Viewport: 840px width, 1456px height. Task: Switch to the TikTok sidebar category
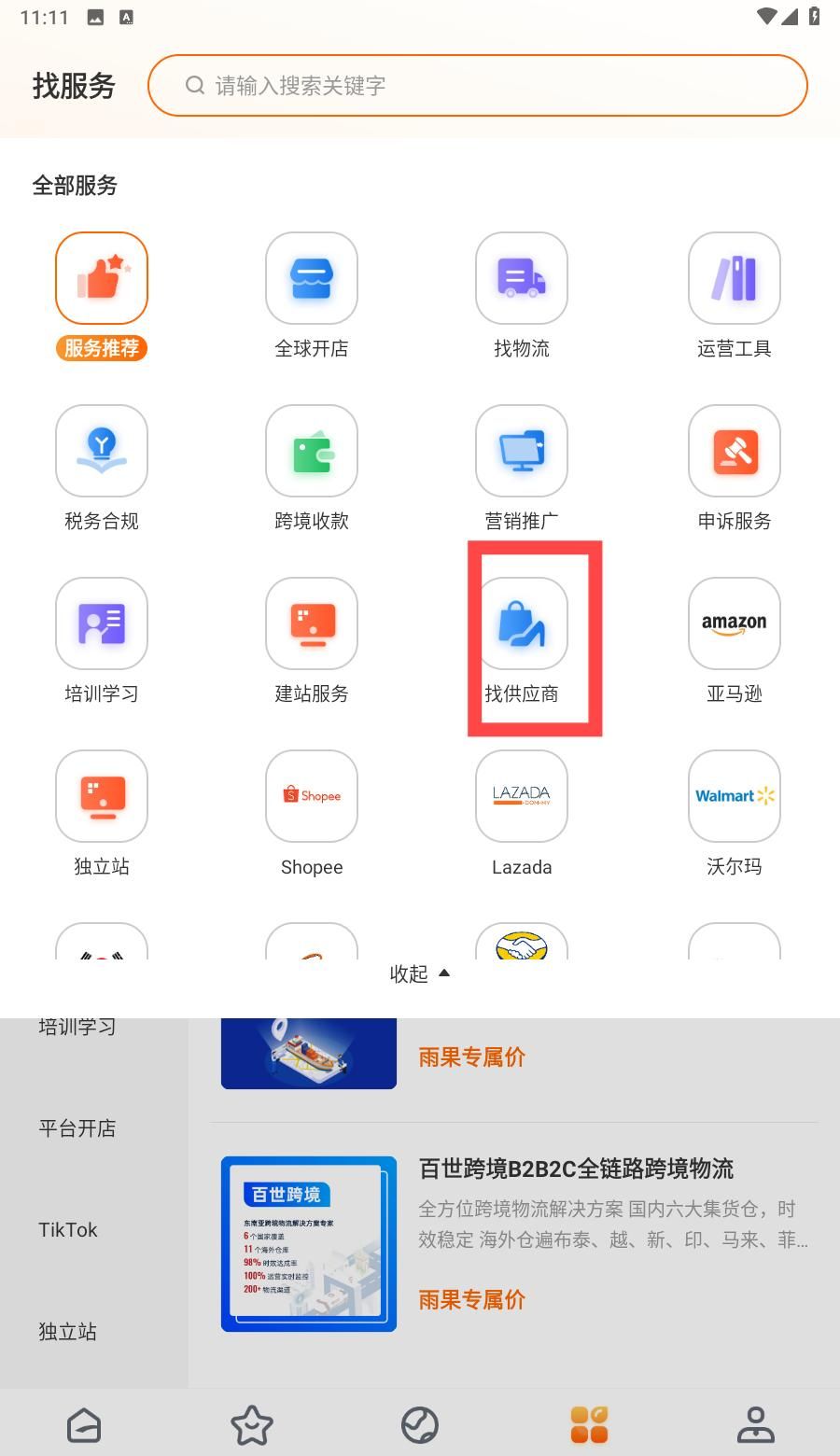[x=67, y=1229]
